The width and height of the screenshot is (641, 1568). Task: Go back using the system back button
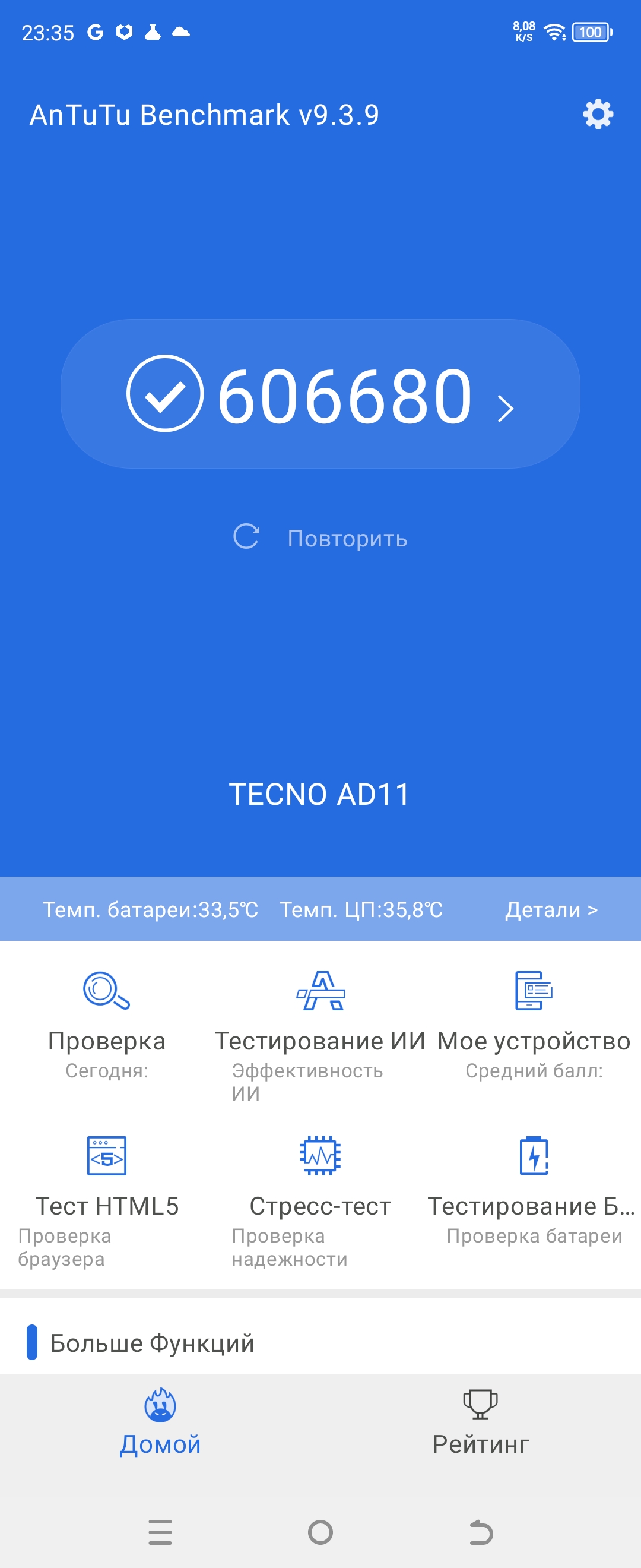tap(480, 1532)
